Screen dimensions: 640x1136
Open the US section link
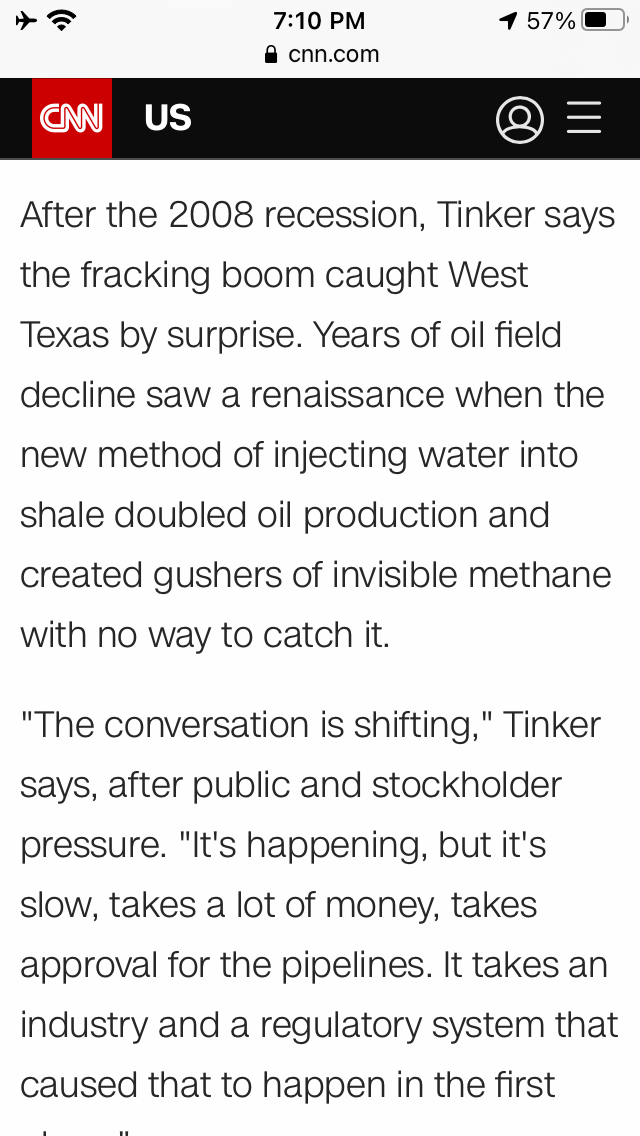click(167, 118)
